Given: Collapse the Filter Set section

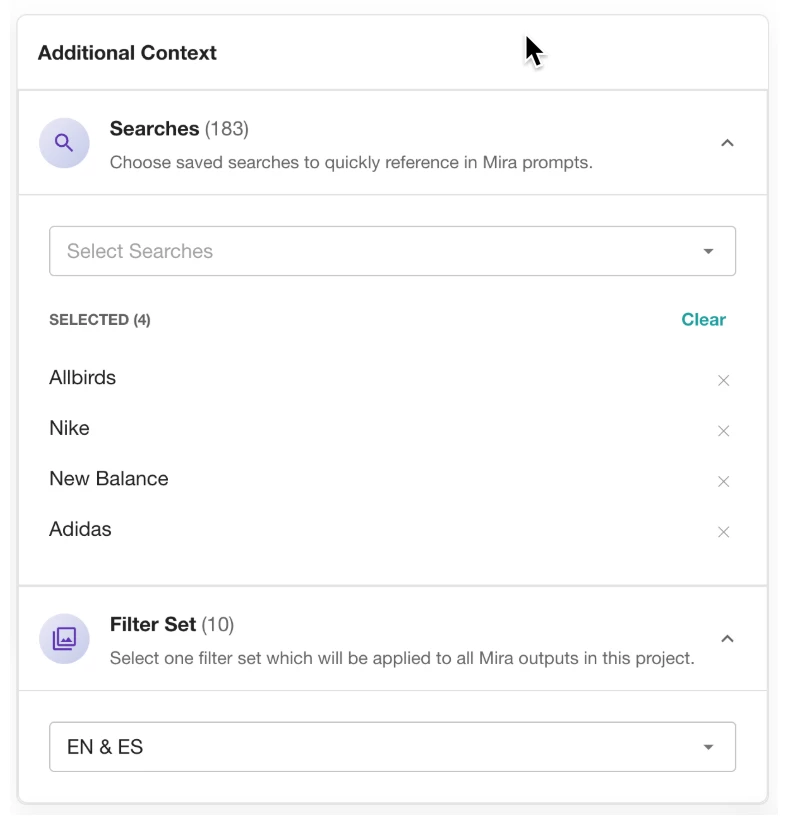Looking at the screenshot, I should [x=727, y=639].
